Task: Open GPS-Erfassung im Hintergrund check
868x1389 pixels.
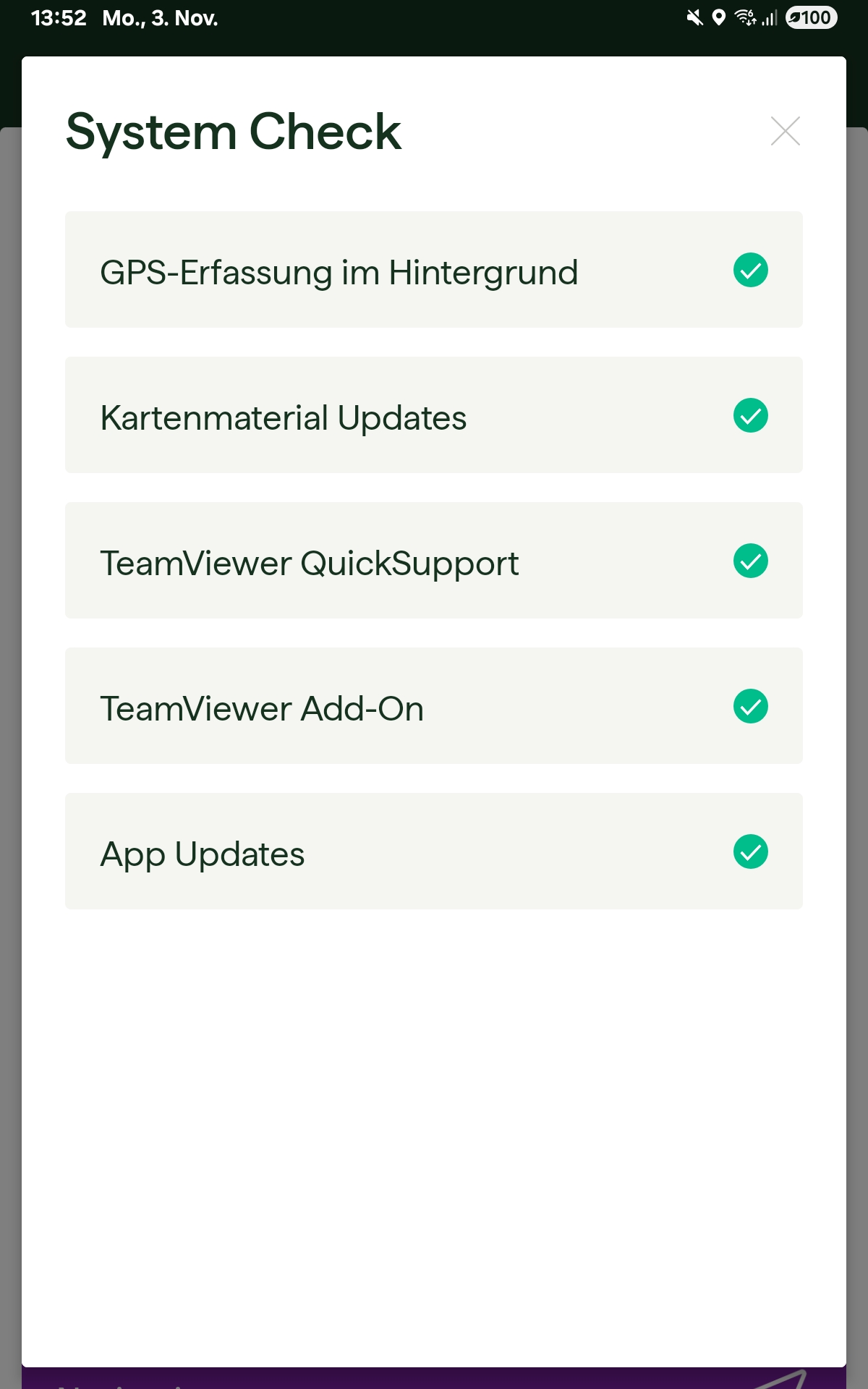Action: 433,270
